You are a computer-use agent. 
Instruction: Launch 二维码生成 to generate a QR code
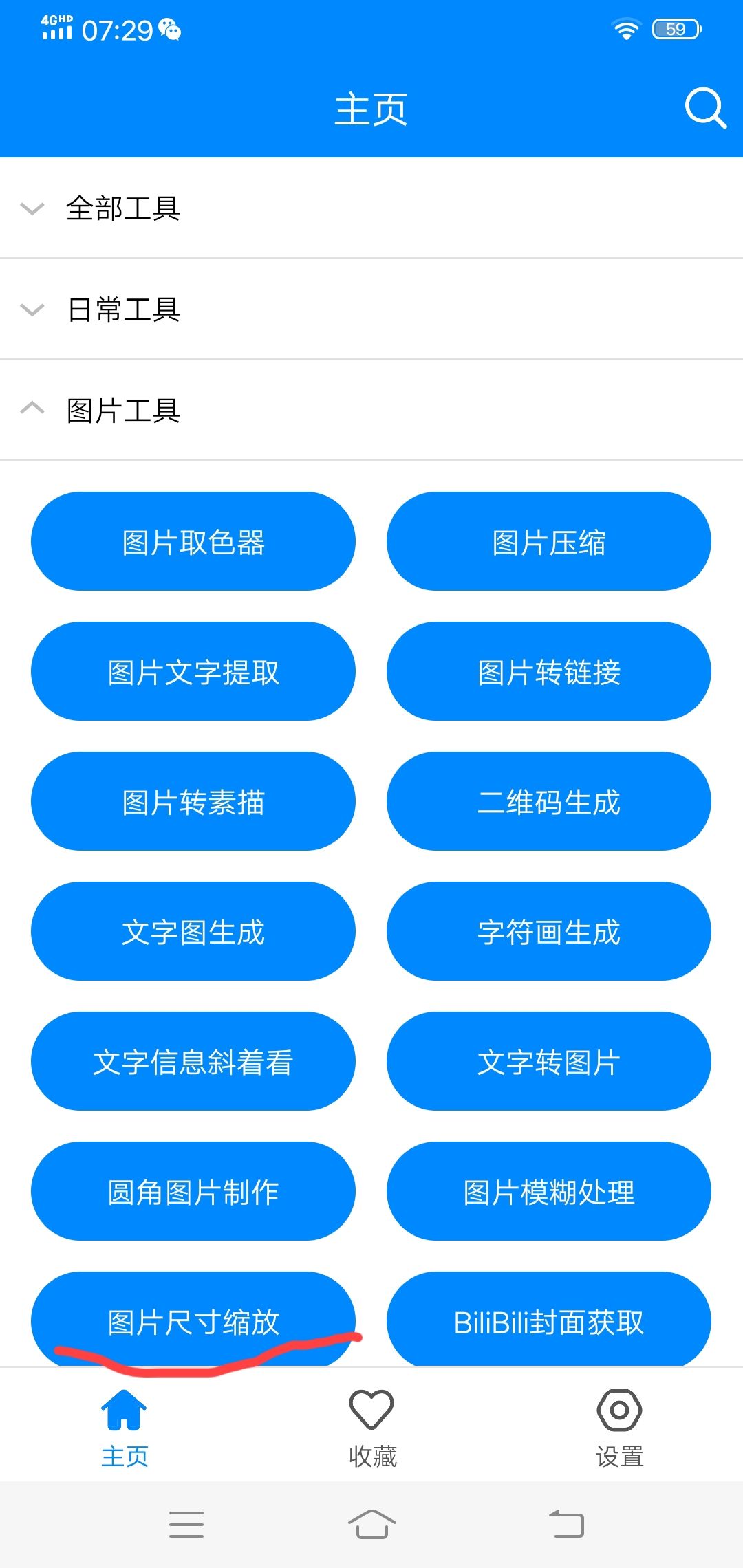(548, 801)
